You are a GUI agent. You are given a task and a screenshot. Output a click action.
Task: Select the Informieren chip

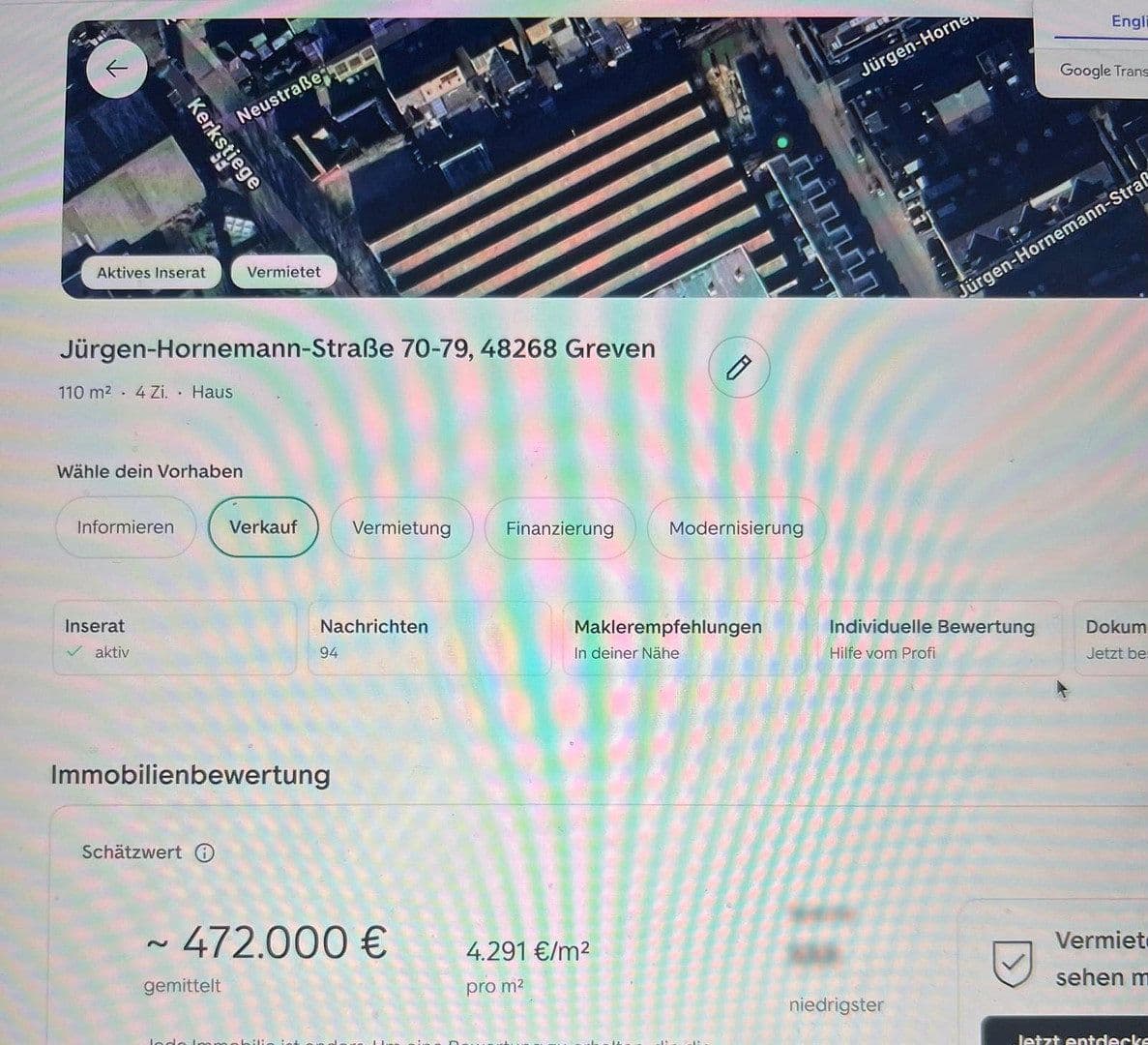coord(126,527)
